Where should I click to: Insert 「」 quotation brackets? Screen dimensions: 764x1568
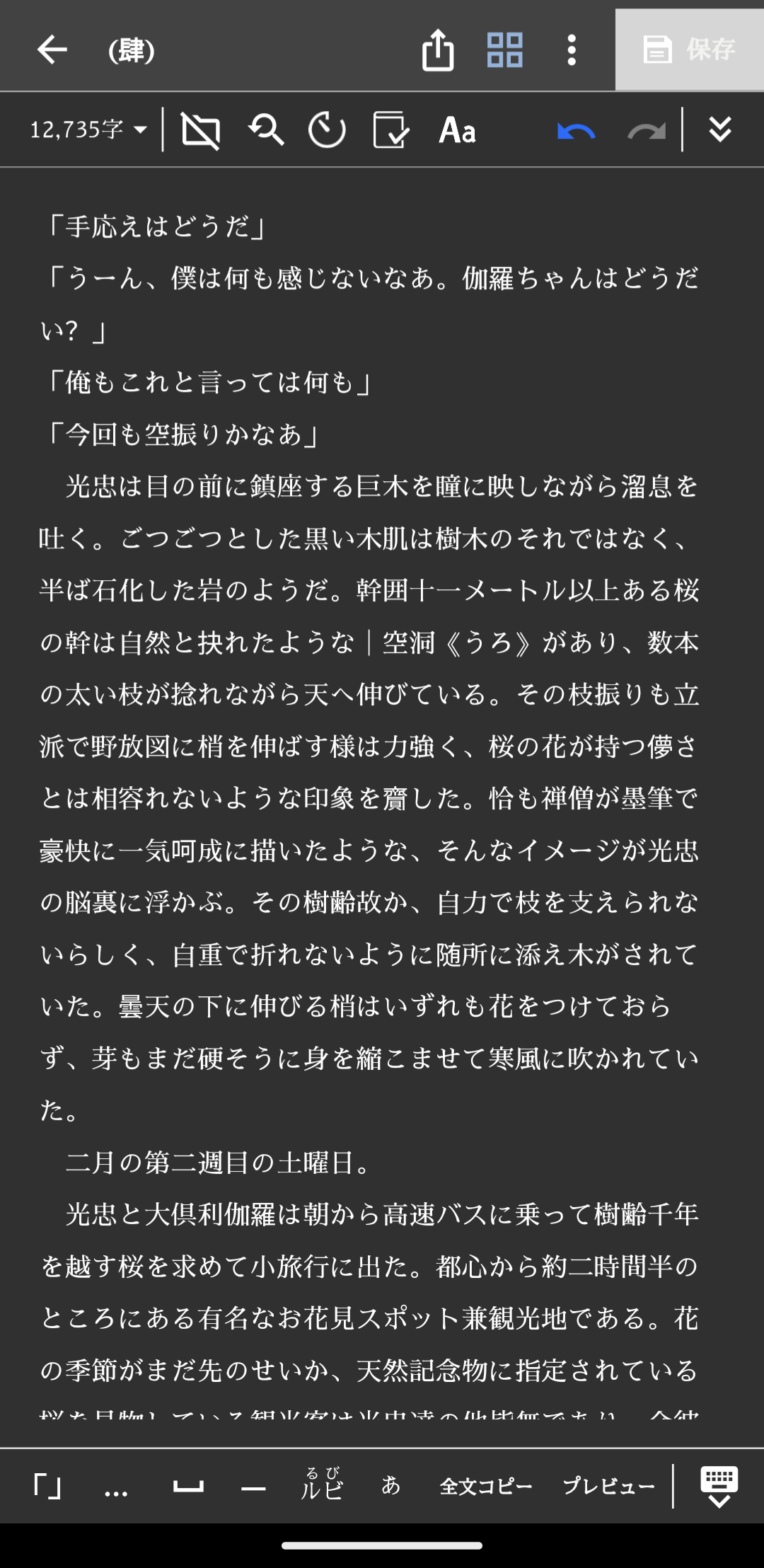pyautogui.click(x=48, y=1486)
